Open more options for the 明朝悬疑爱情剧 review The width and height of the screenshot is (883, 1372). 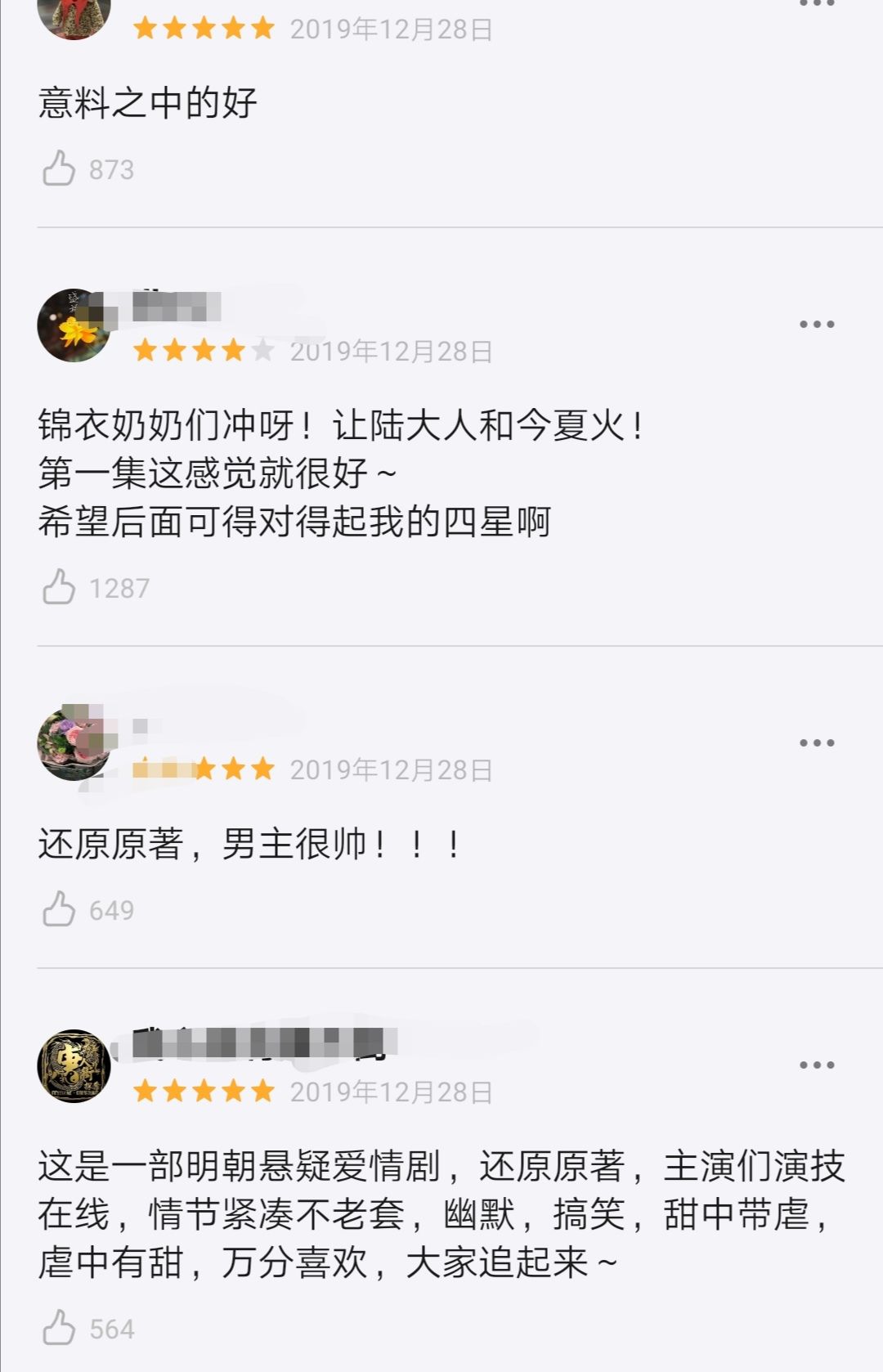816,1065
